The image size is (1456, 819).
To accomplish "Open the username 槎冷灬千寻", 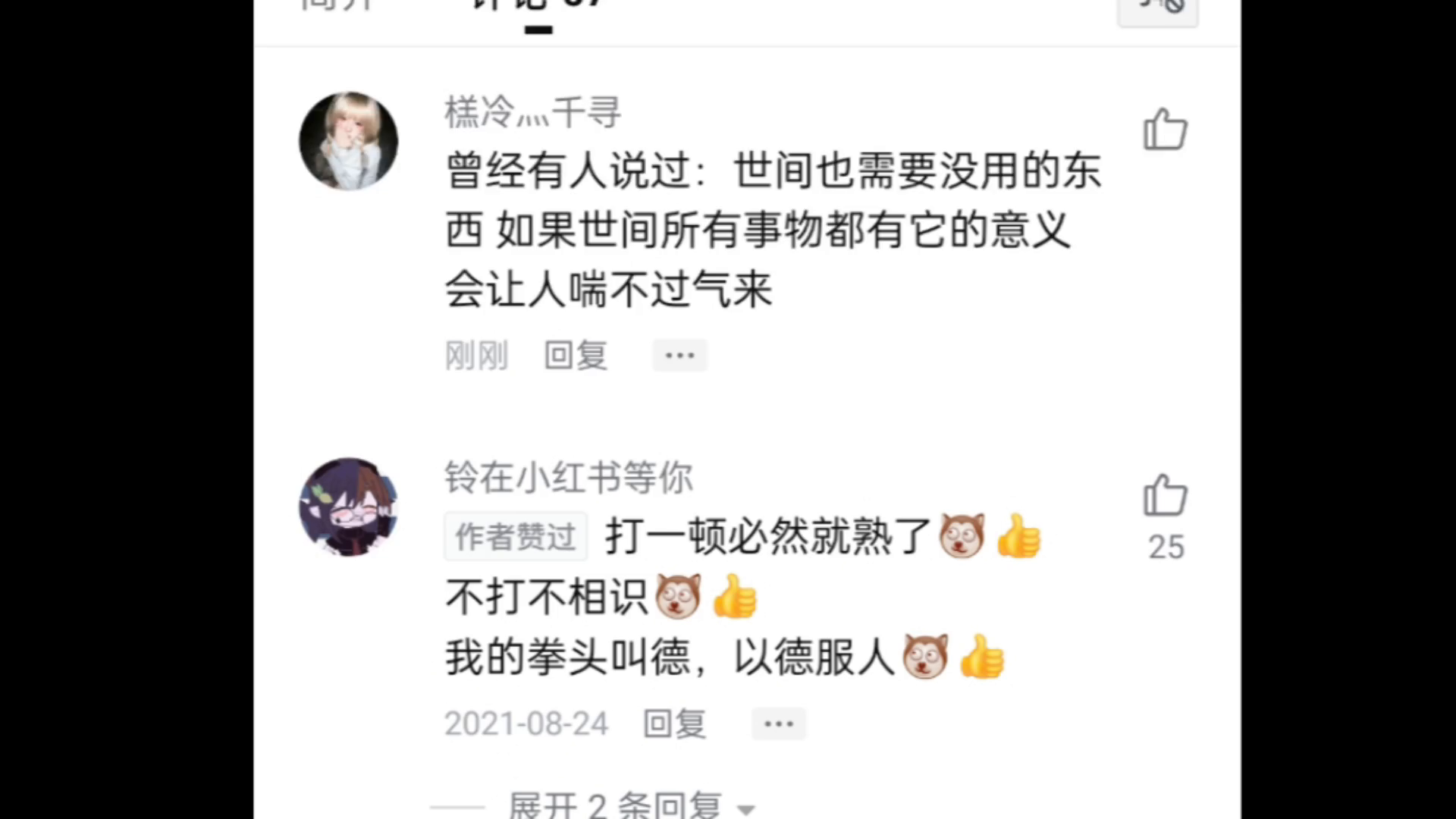I will coord(532,112).
